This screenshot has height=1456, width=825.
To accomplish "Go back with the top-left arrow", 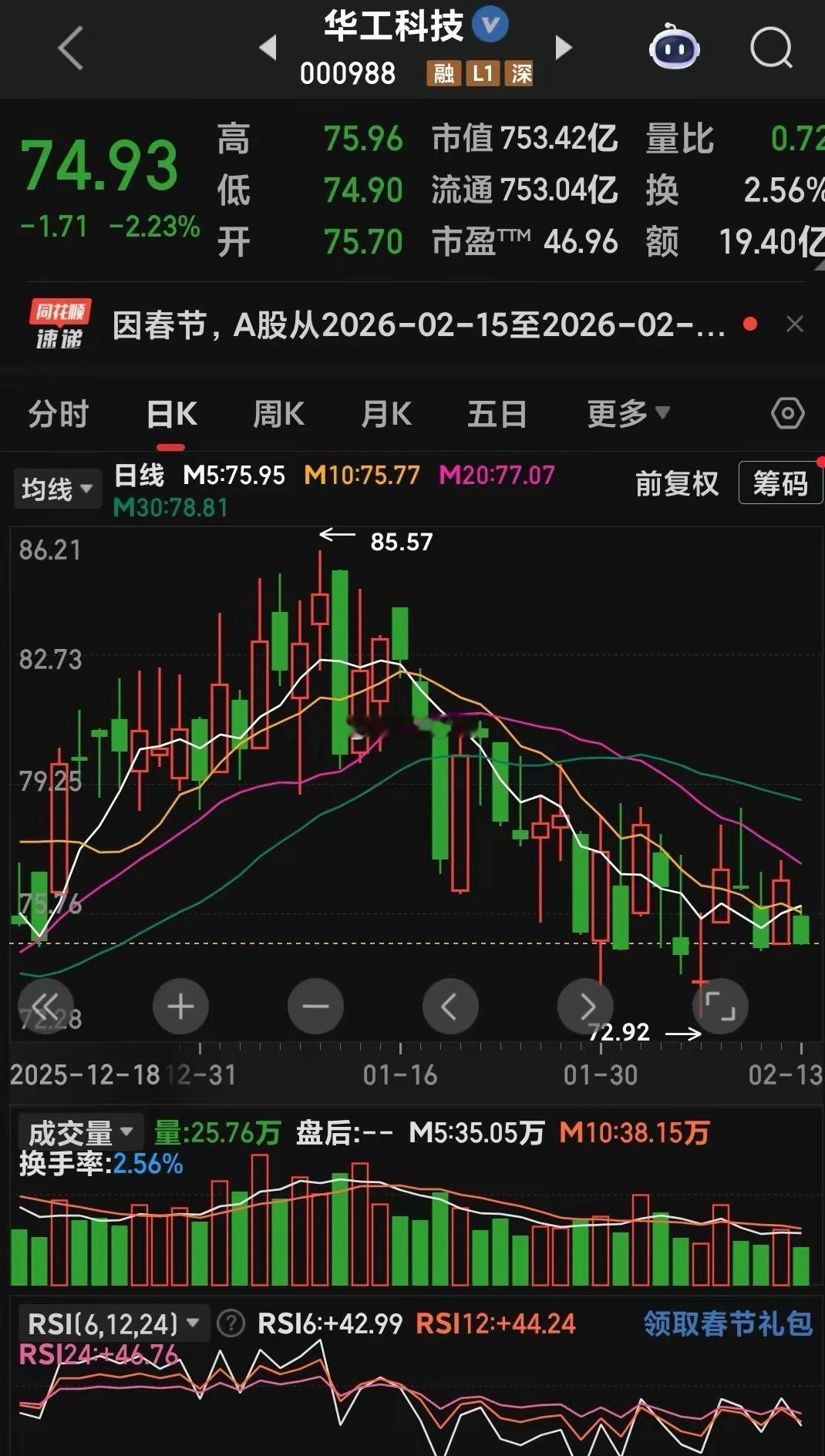I will click(x=70, y=48).
